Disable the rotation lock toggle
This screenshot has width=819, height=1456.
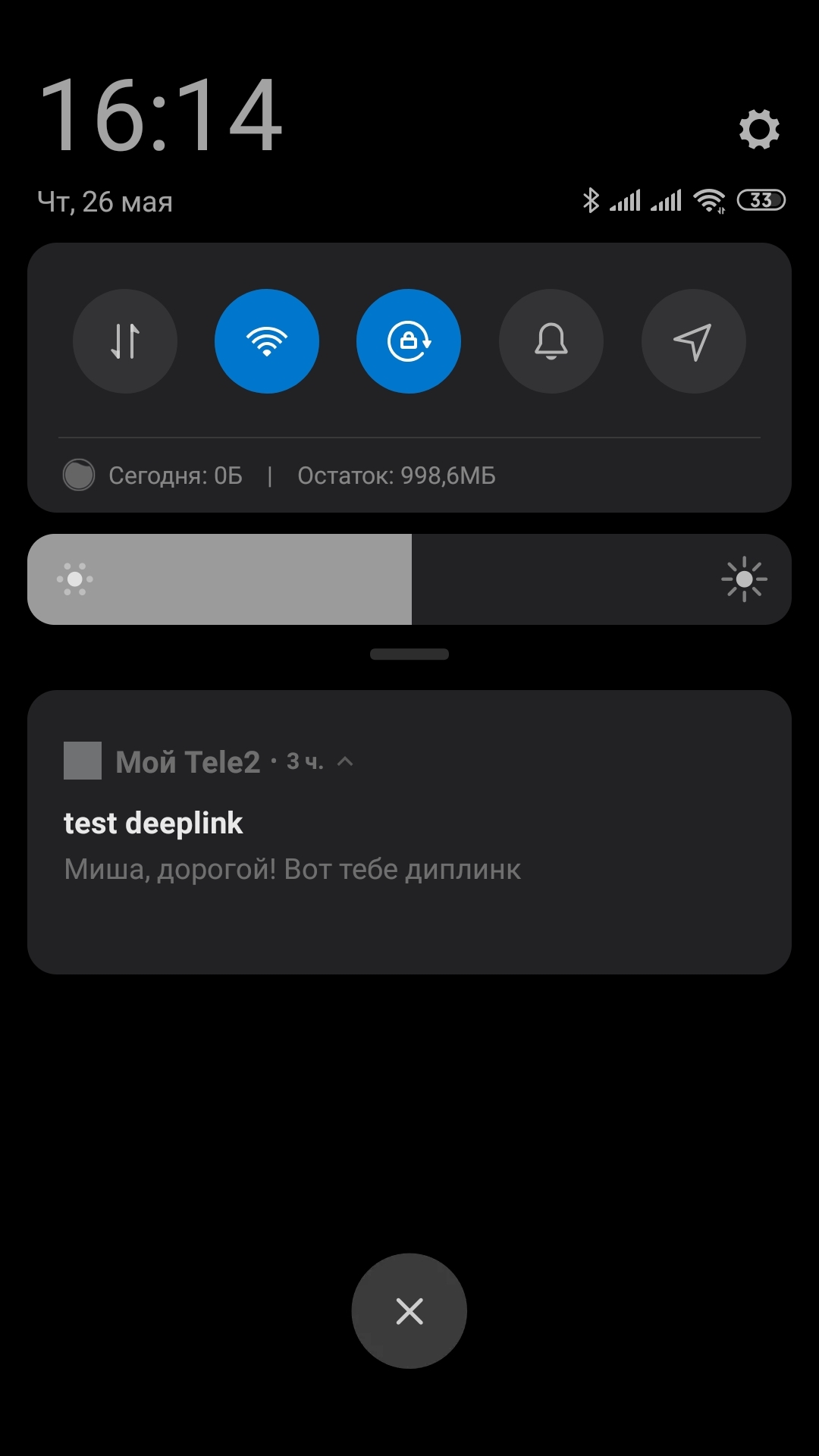(409, 341)
